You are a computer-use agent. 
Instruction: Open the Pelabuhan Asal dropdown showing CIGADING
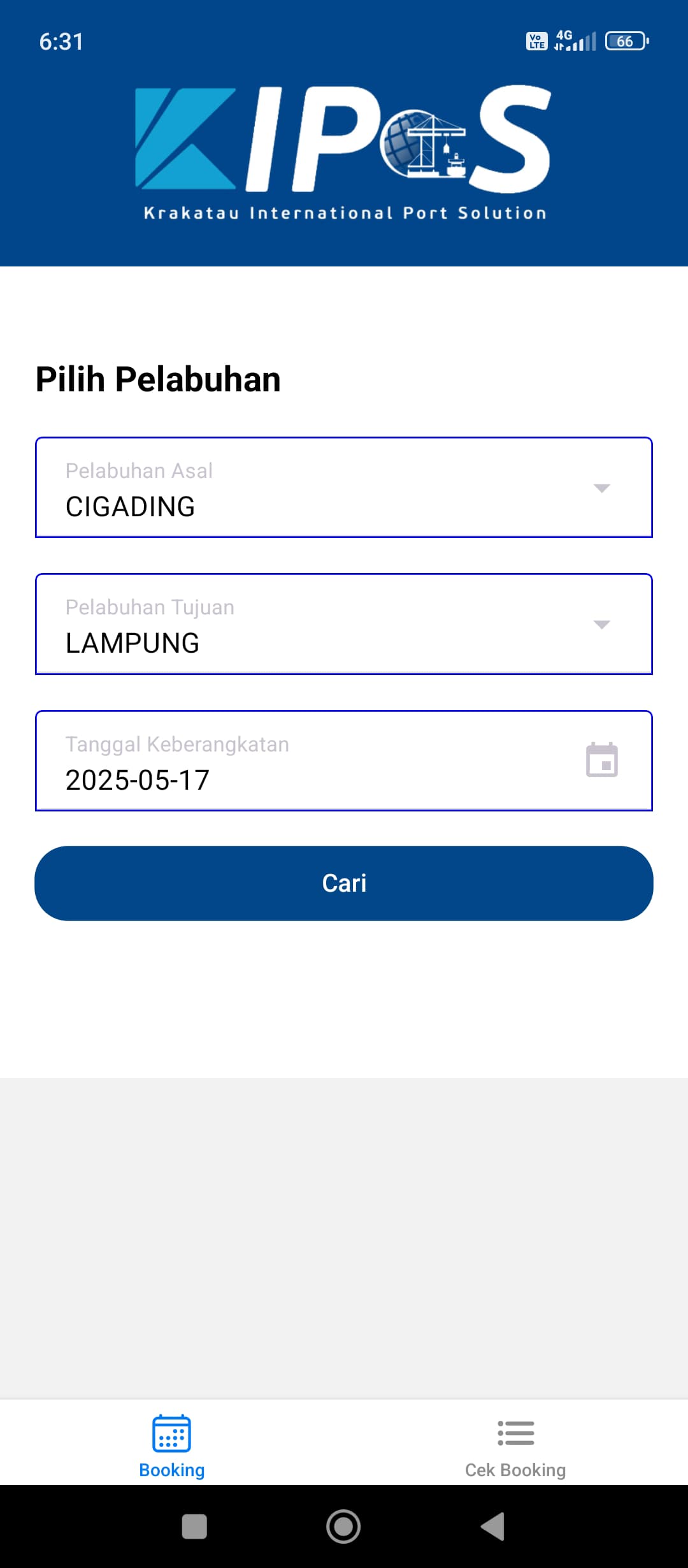(344, 488)
